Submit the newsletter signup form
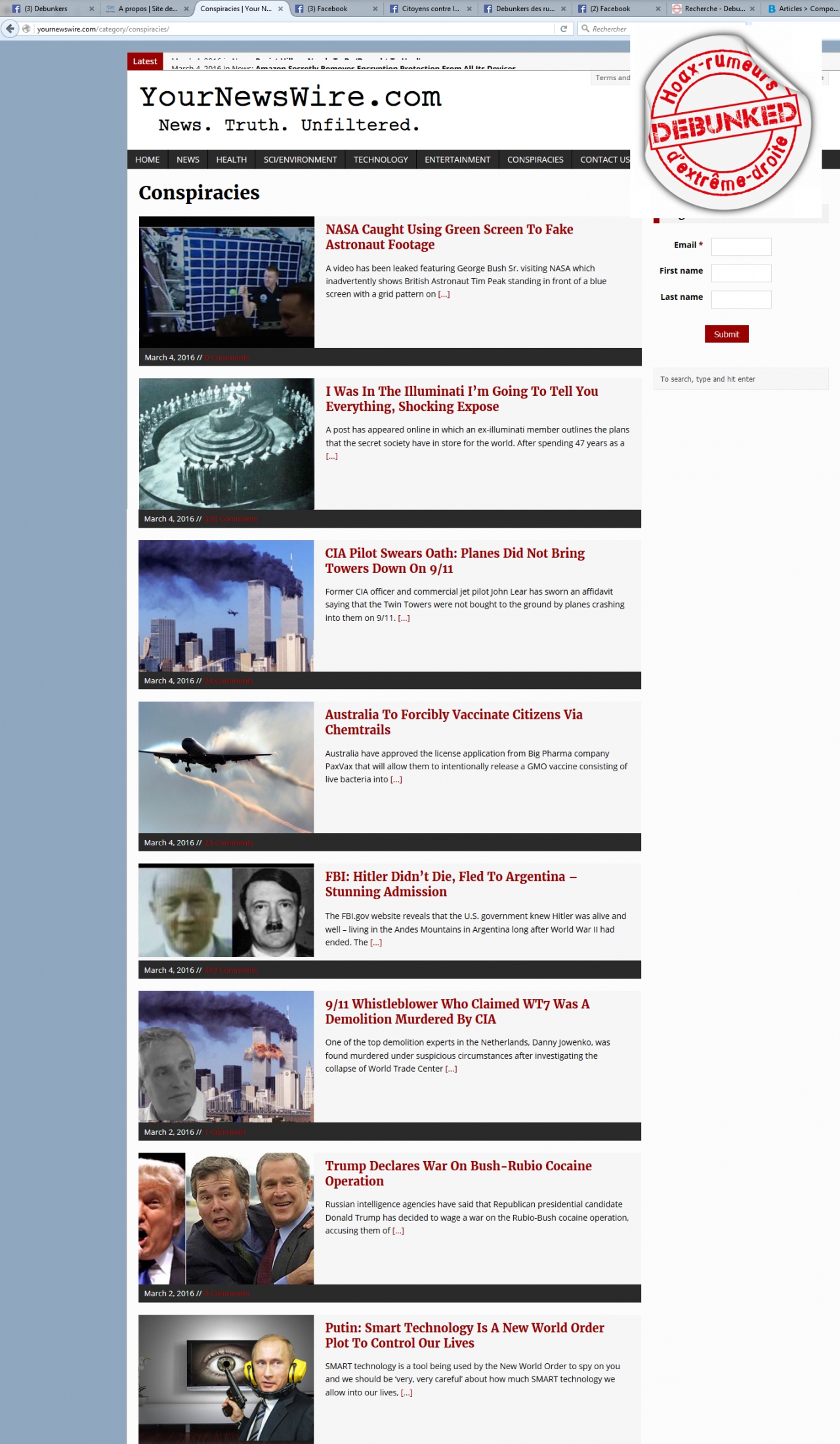 coord(726,334)
